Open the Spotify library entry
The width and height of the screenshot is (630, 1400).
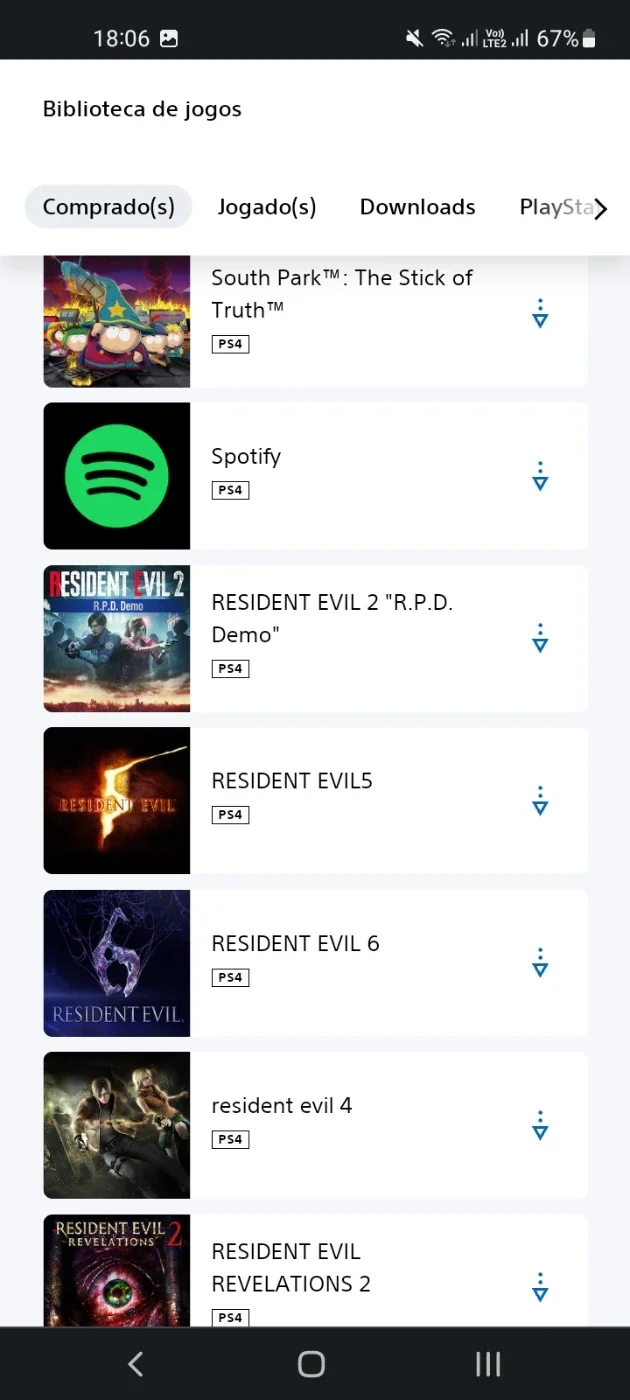click(x=315, y=476)
